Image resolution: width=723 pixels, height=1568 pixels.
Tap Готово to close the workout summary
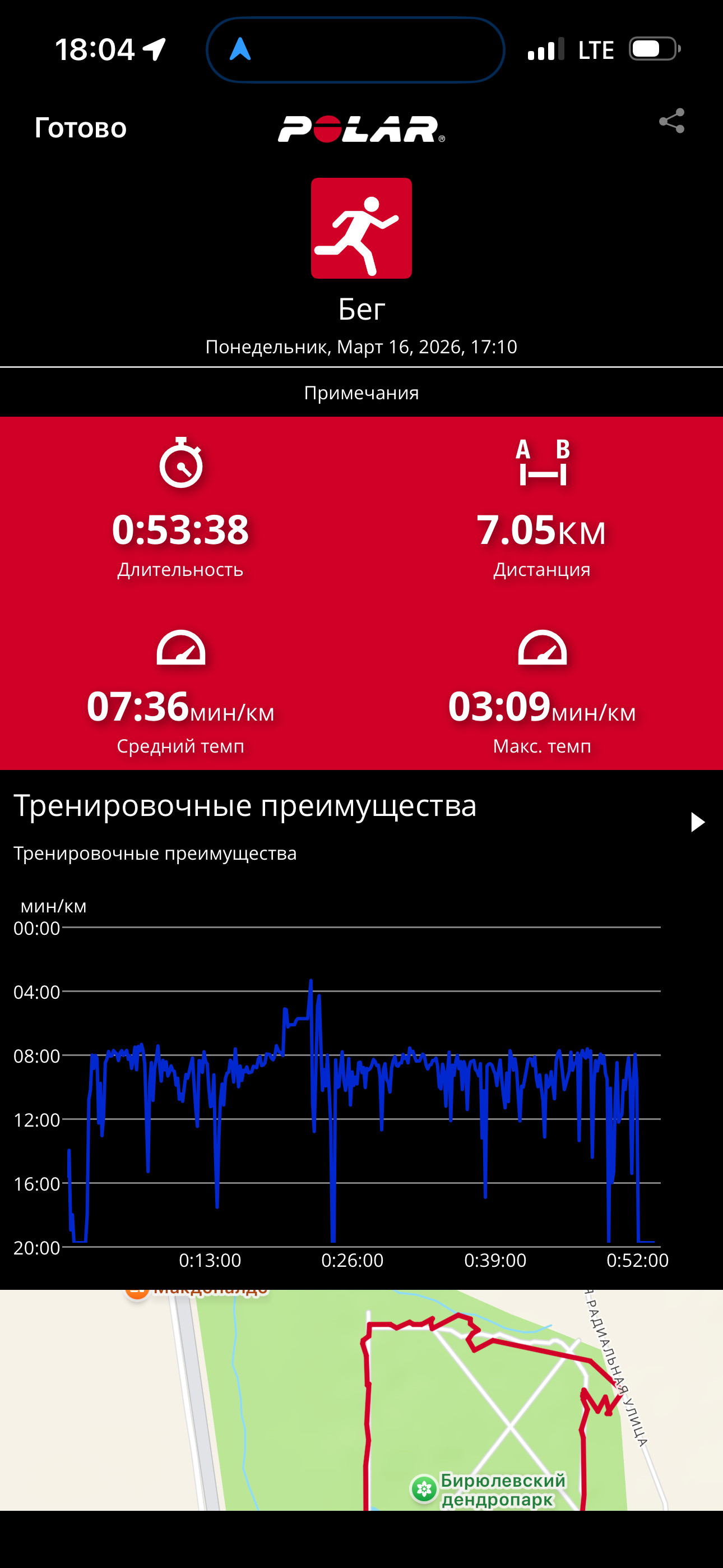coord(80,128)
